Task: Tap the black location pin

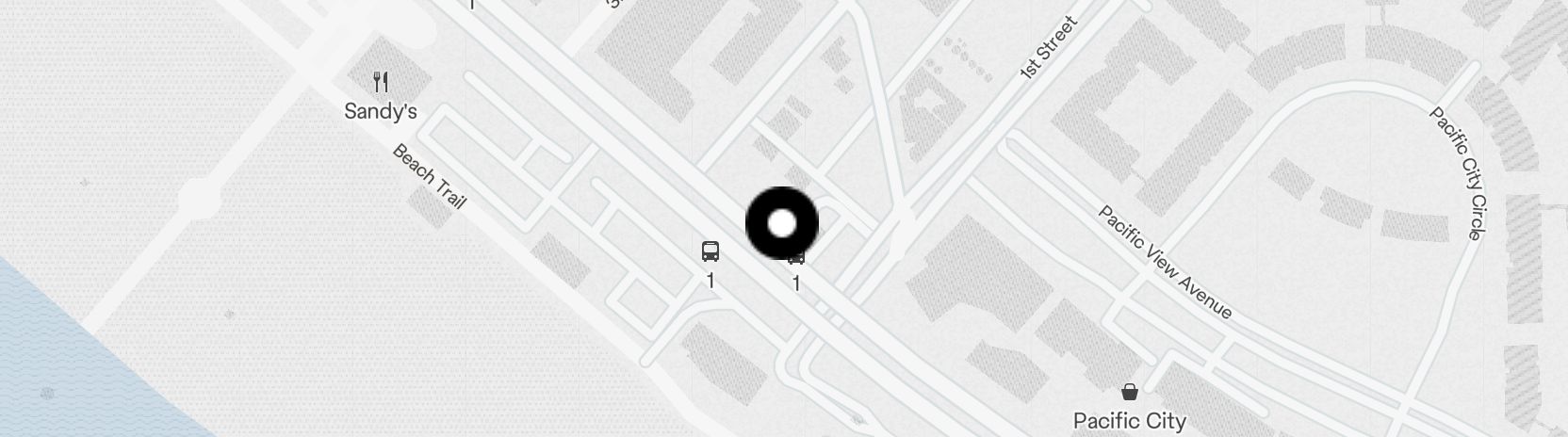Action: (782, 224)
